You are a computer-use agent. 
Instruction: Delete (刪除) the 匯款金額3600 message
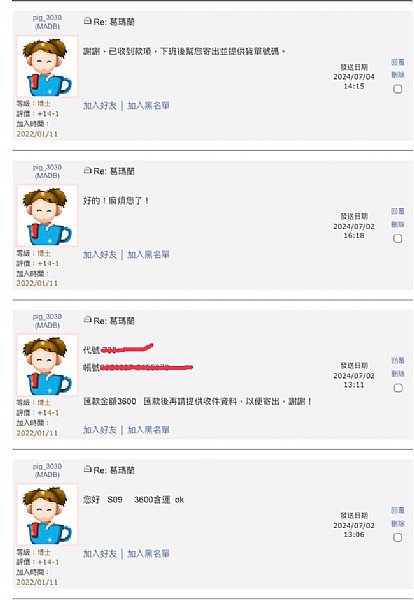[x=398, y=373]
